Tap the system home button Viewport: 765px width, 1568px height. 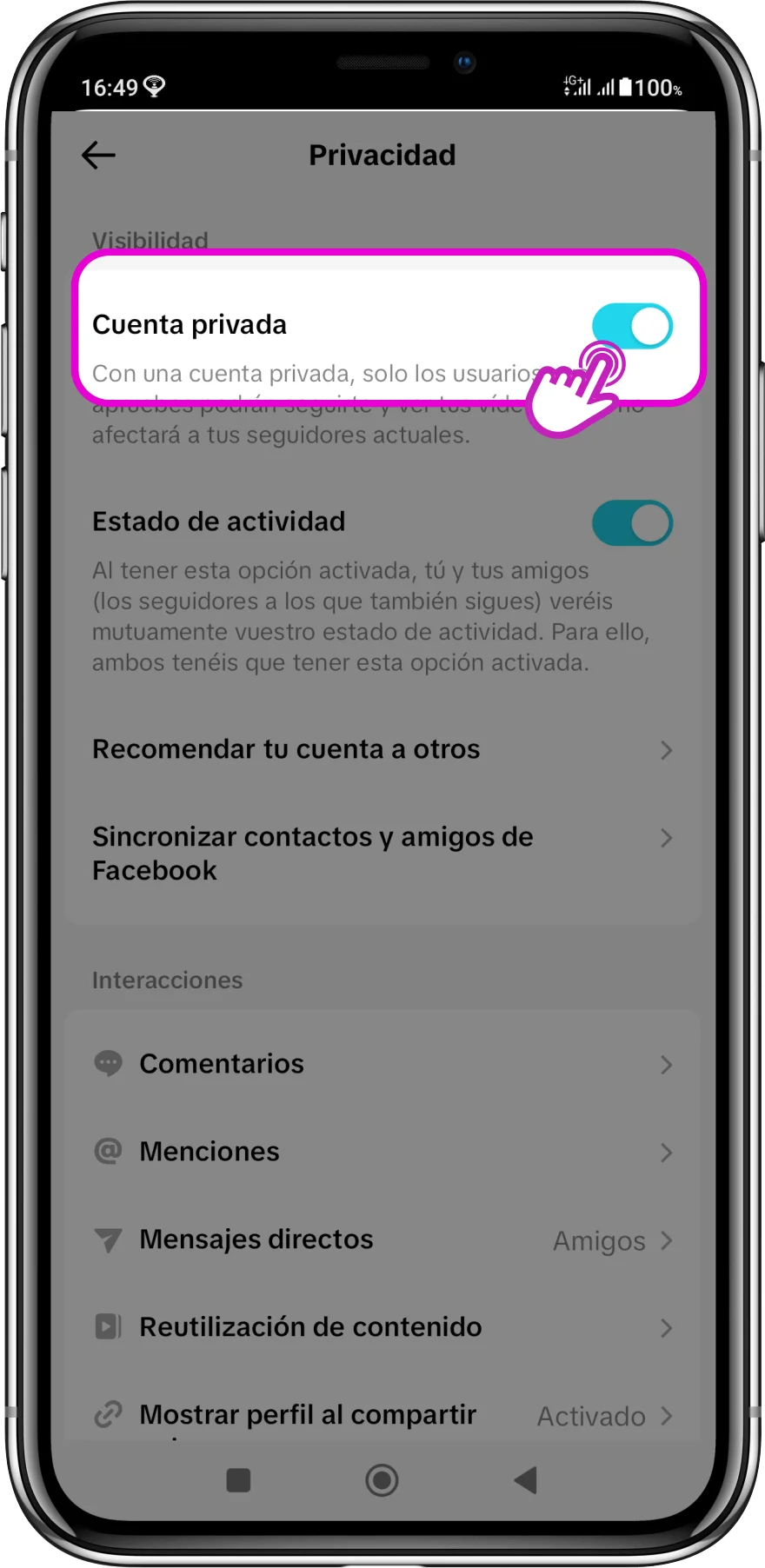382,1480
